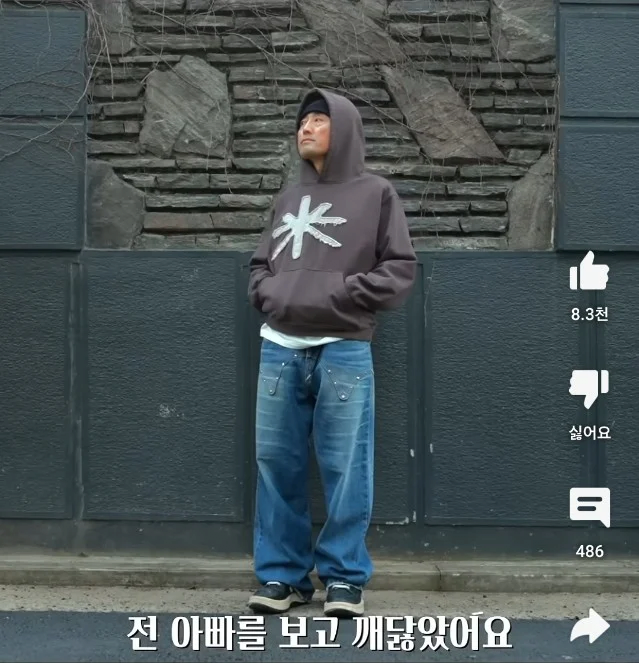Dislike this Shorts video
The image size is (639, 663).
tap(589, 390)
